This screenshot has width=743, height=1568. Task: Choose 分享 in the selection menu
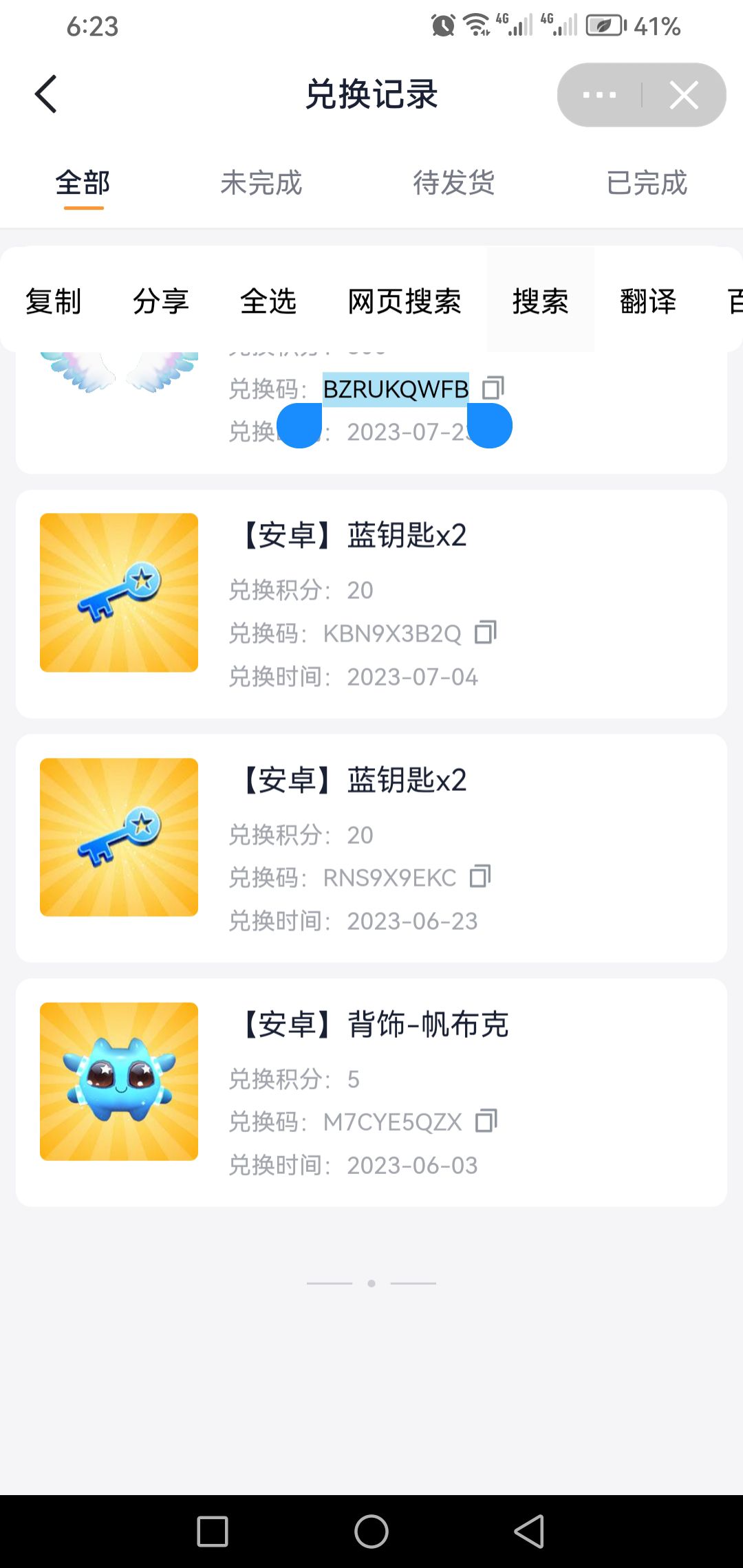coord(161,301)
